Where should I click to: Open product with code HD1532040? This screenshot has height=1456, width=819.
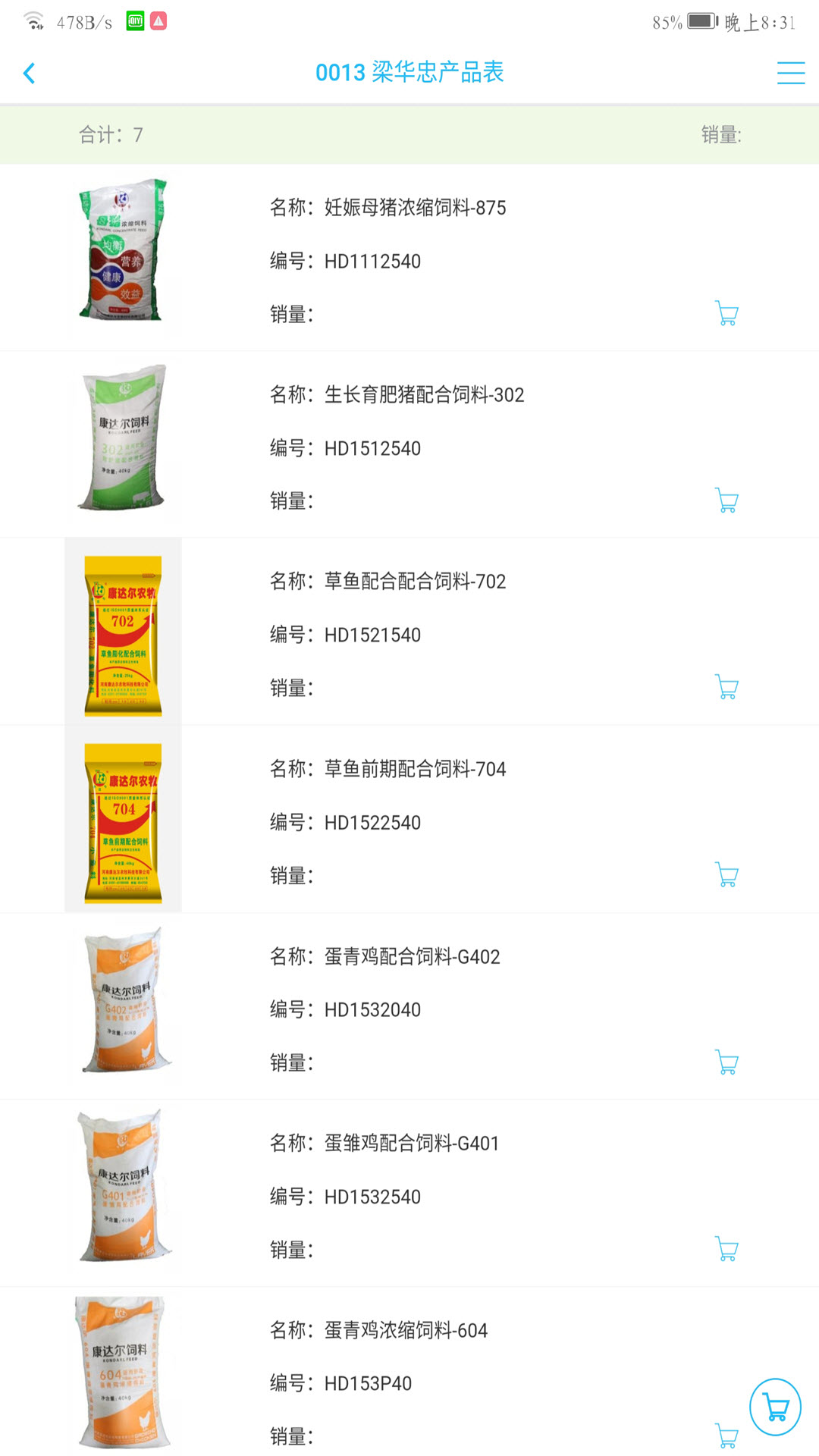coord(373,1009)
